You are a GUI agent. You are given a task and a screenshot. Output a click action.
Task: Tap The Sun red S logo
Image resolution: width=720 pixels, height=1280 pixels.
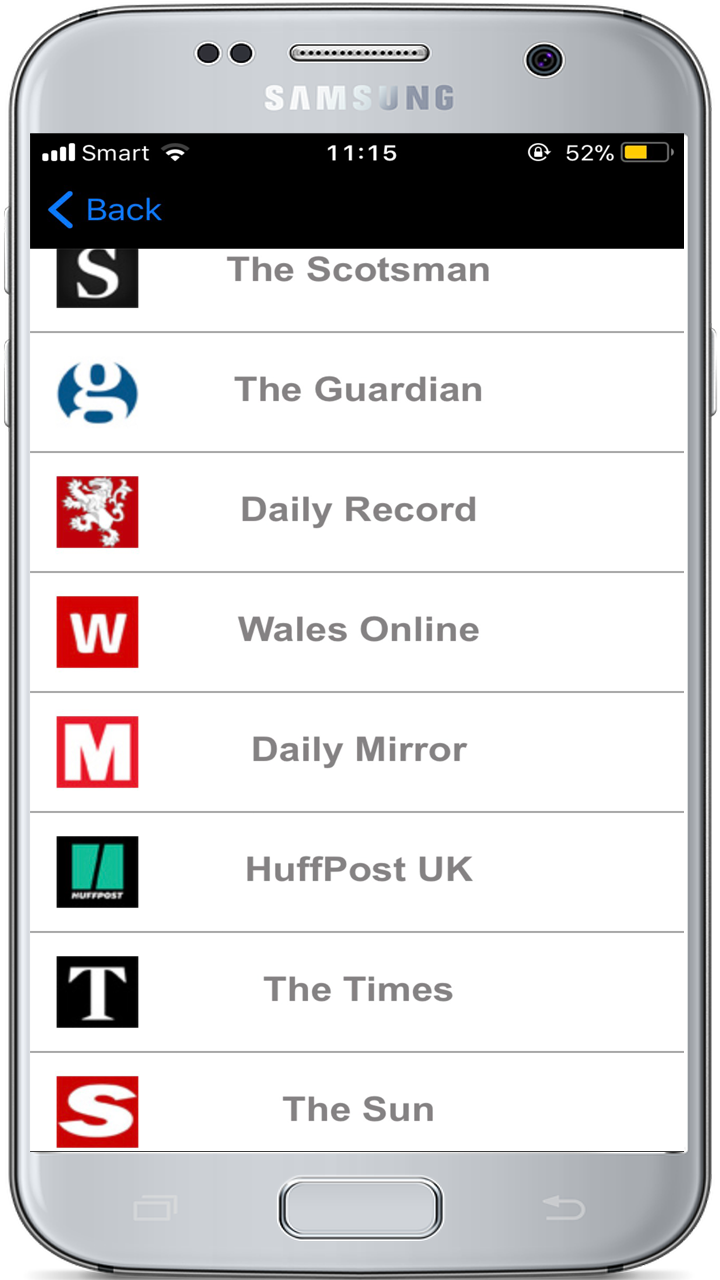click(x=97, y=1110)
